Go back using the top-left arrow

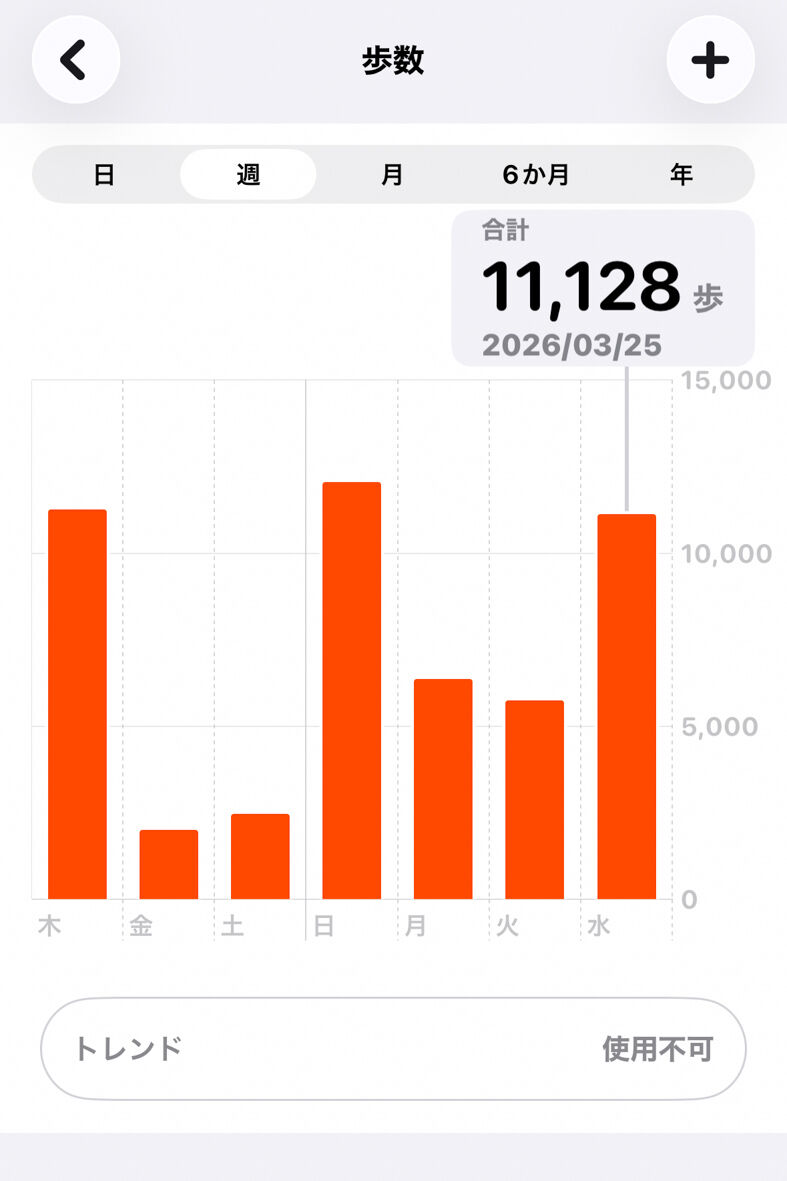(76, 60)
